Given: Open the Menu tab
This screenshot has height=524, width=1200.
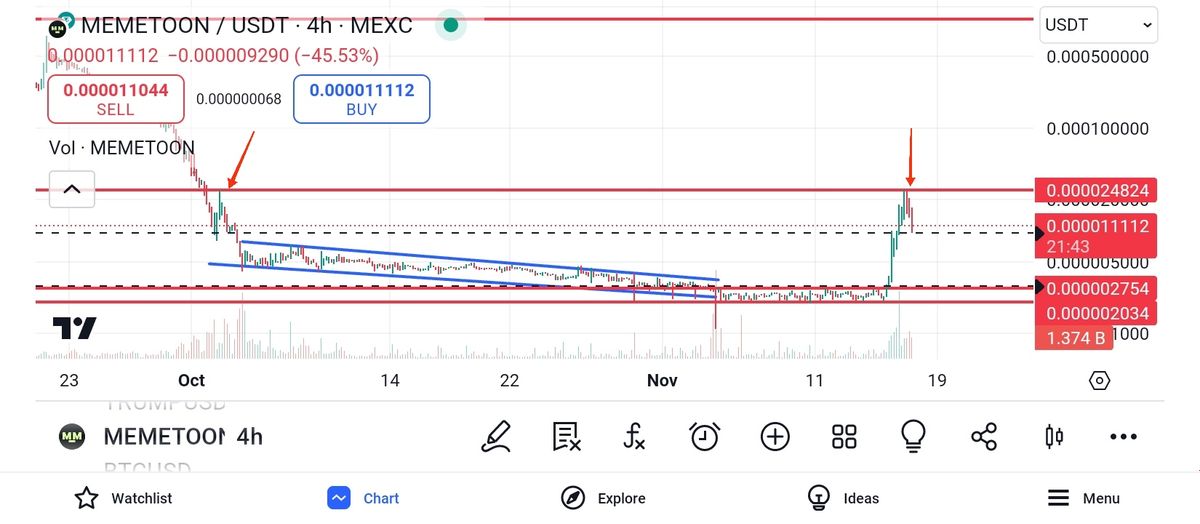Looking at the screenshot, I should tap(1083, 498).
